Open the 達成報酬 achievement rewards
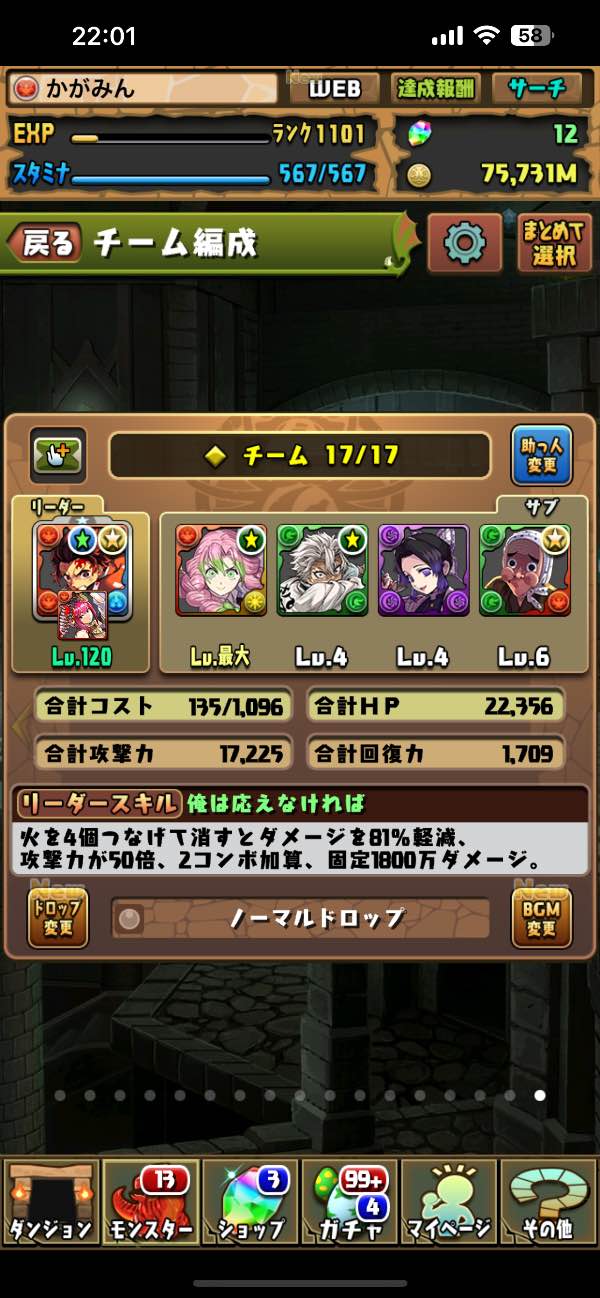Screen dimensions: 600x1298 pos(436,88)
